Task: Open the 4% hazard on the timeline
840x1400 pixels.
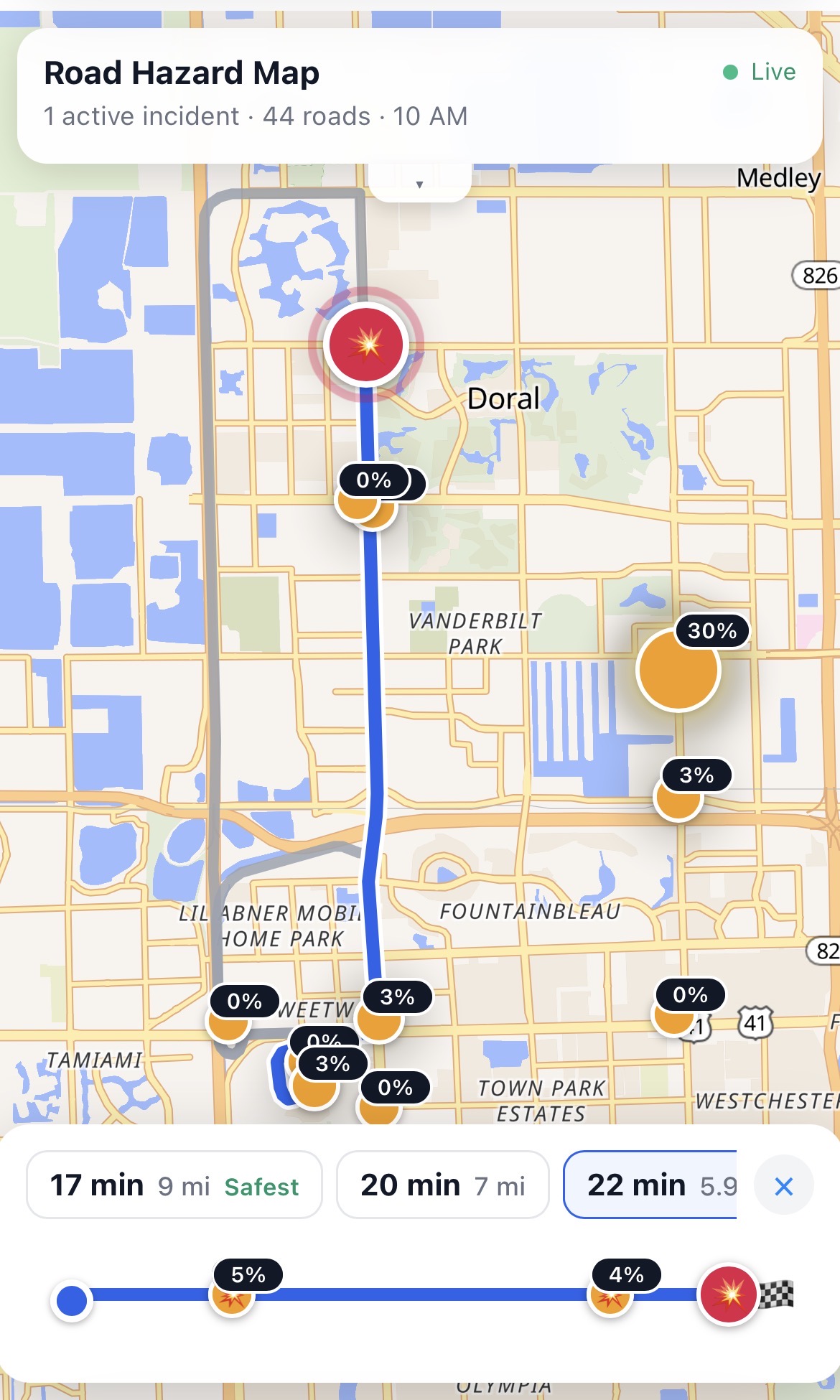Action: coord(610,1295)
